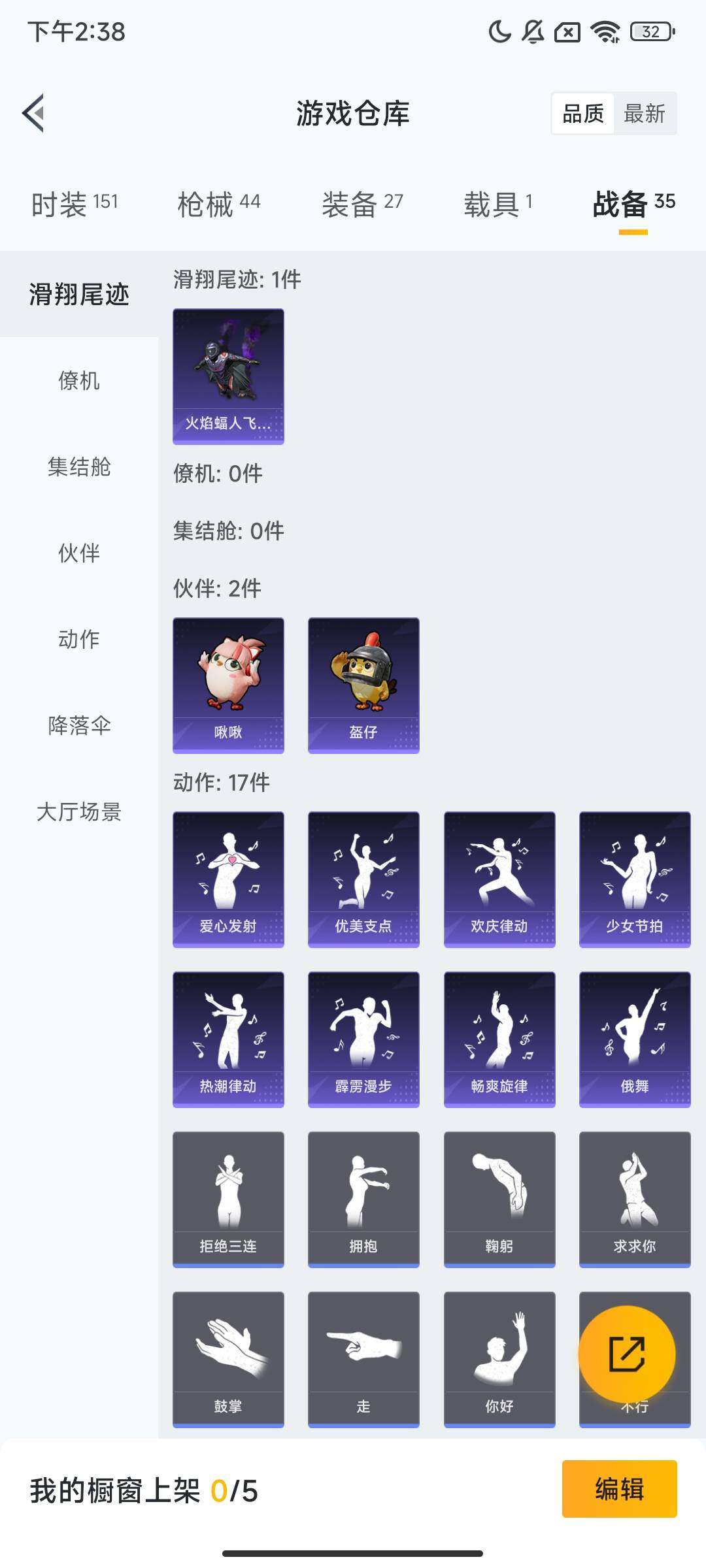
Task: Jump to 僚机 category in sidebar
Action: (79, 380)
